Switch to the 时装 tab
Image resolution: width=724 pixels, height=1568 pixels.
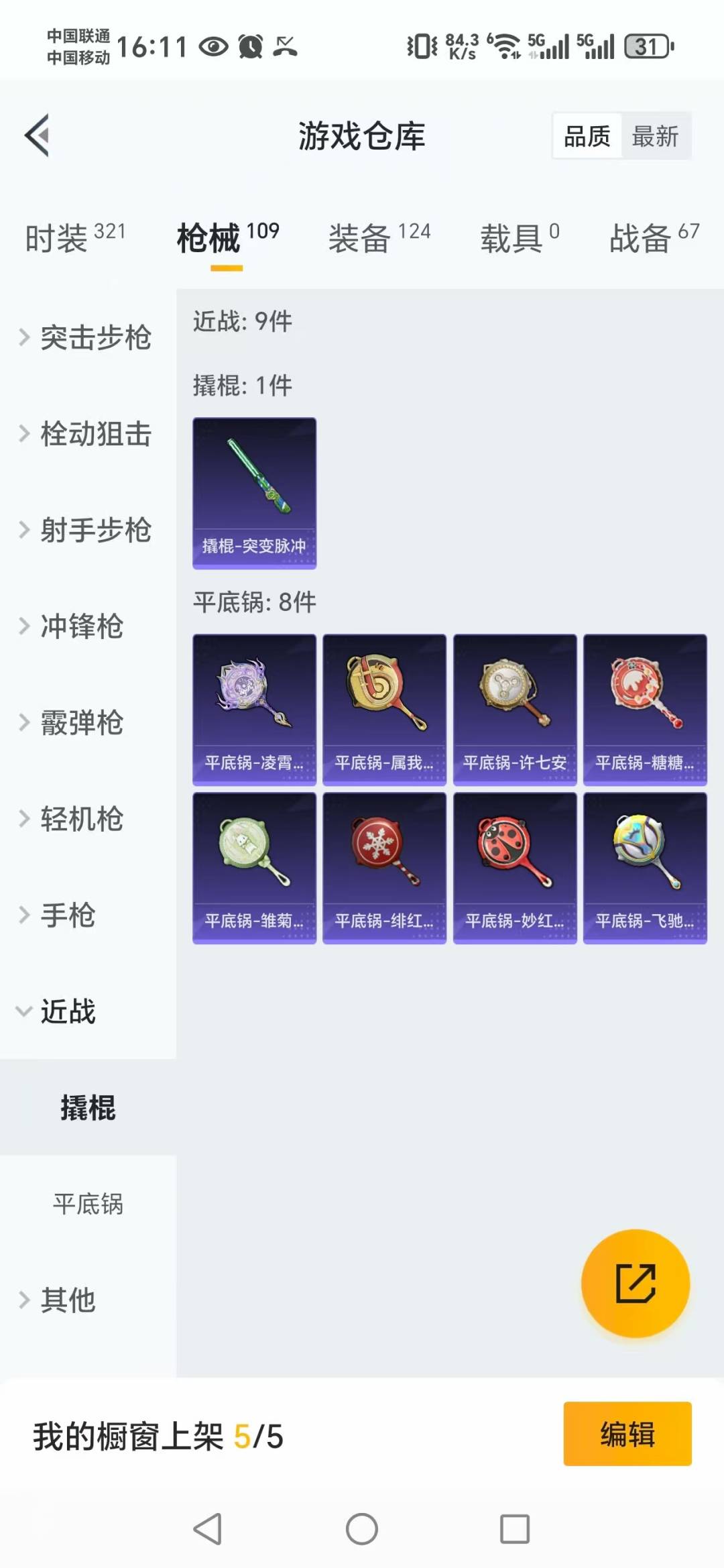tap(75, 237)
